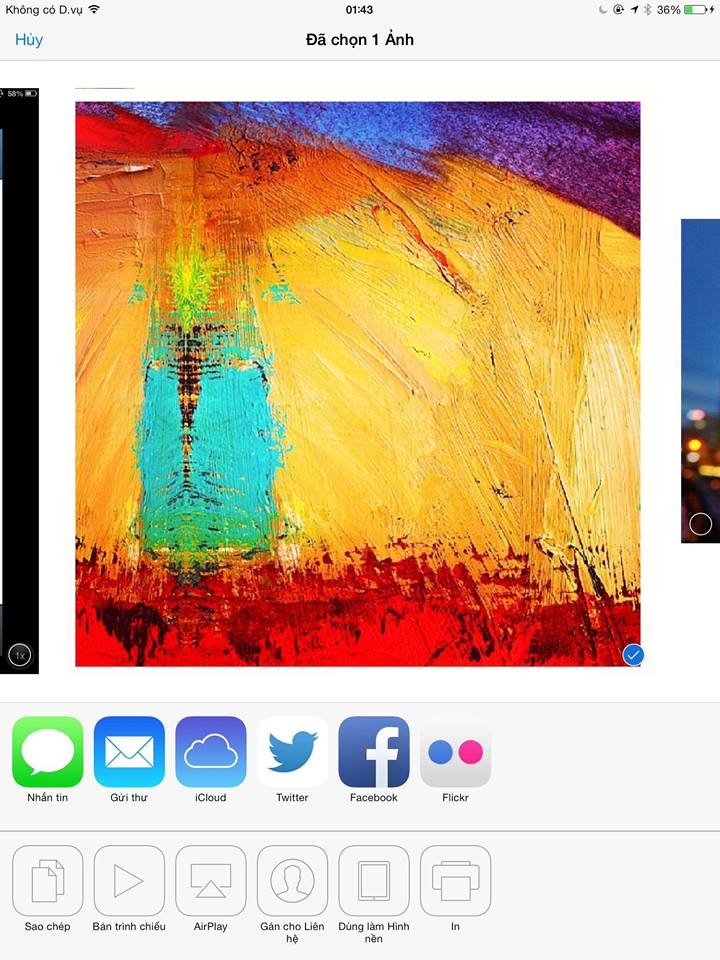720x960 pixels.
Task: Print the photo with In
Action: 455,881
